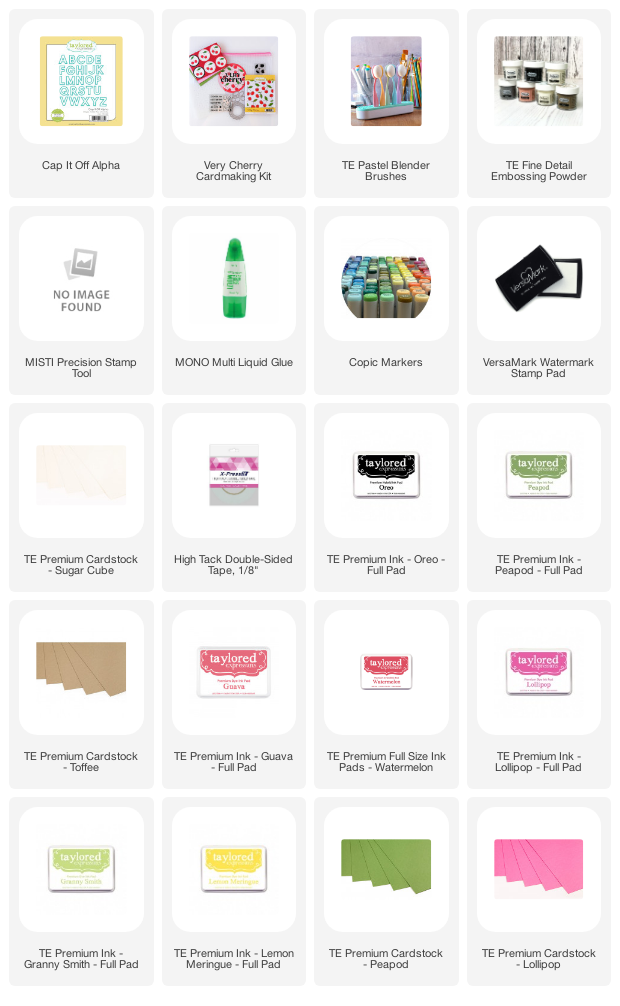Image resolution: width=620 pixels, height=1006 pixels.
Task: Open the MISTI Precision Stamp Tool card
Action: [x=82, y=300]
